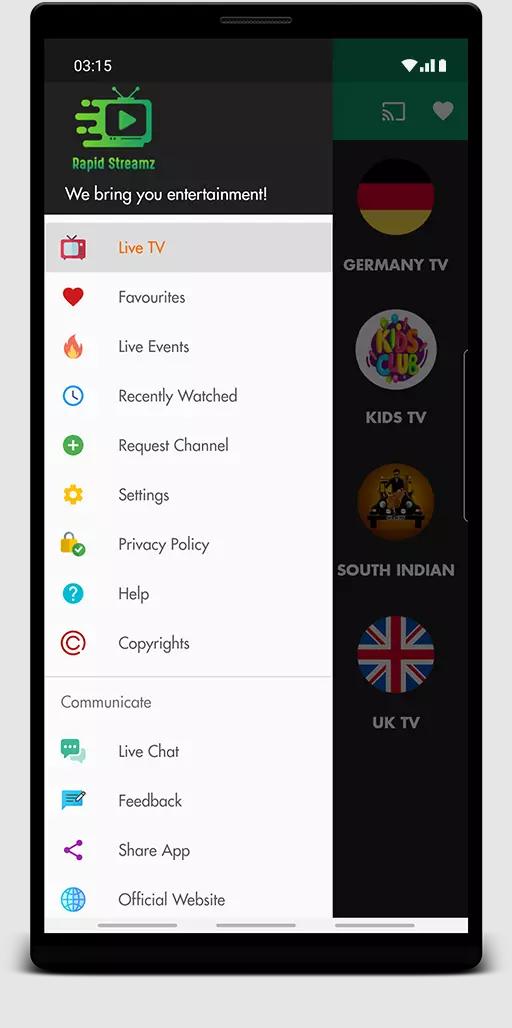The height and width of the screenshot is (1028, 512).
Task: Tap the cast icon in the toolbar
Action: (393, 111)
